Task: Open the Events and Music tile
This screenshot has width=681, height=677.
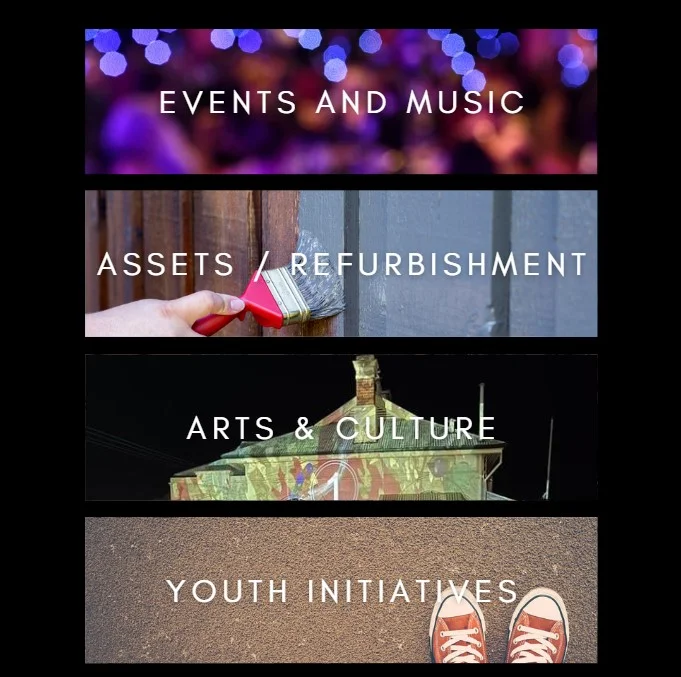Action: click(x=341, y=102)
